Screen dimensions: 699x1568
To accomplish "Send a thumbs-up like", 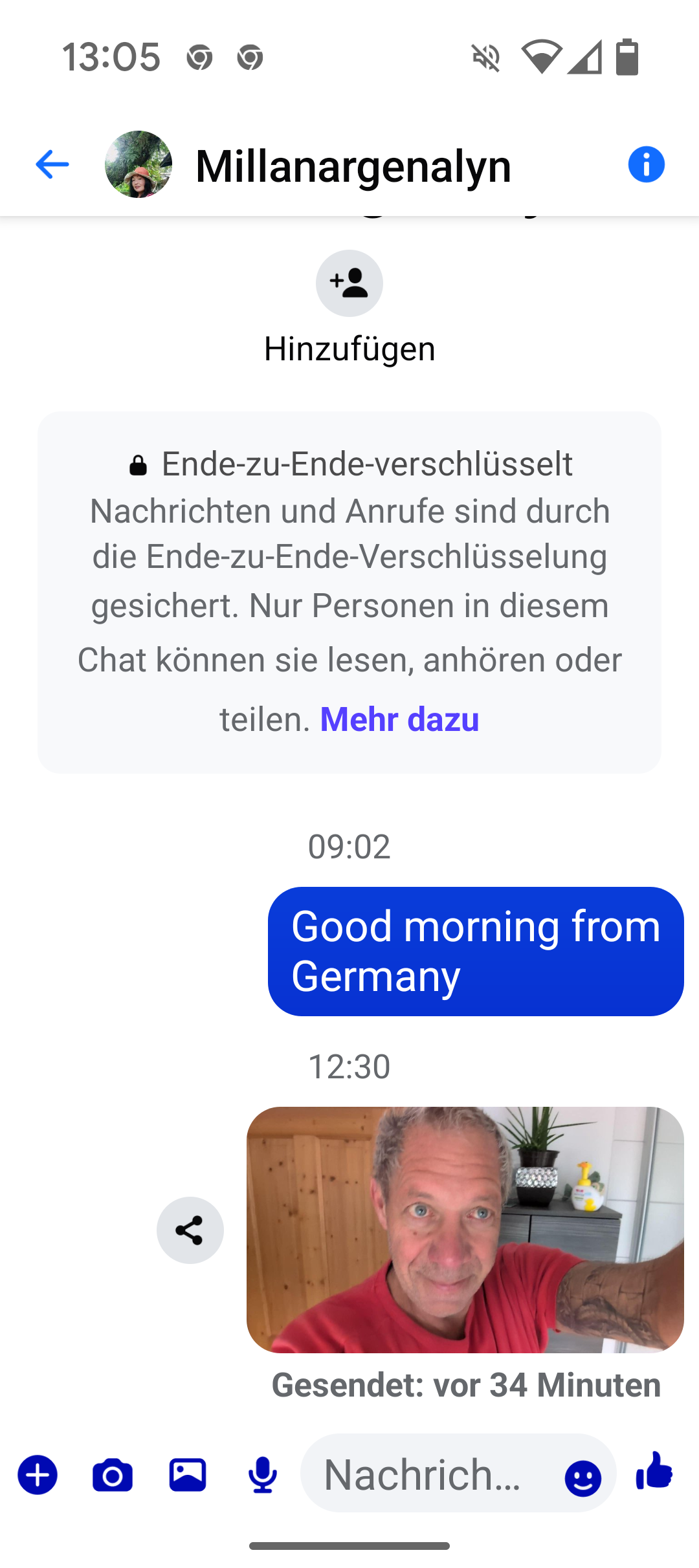I will pyautogui.click(x=654, y=1471).
